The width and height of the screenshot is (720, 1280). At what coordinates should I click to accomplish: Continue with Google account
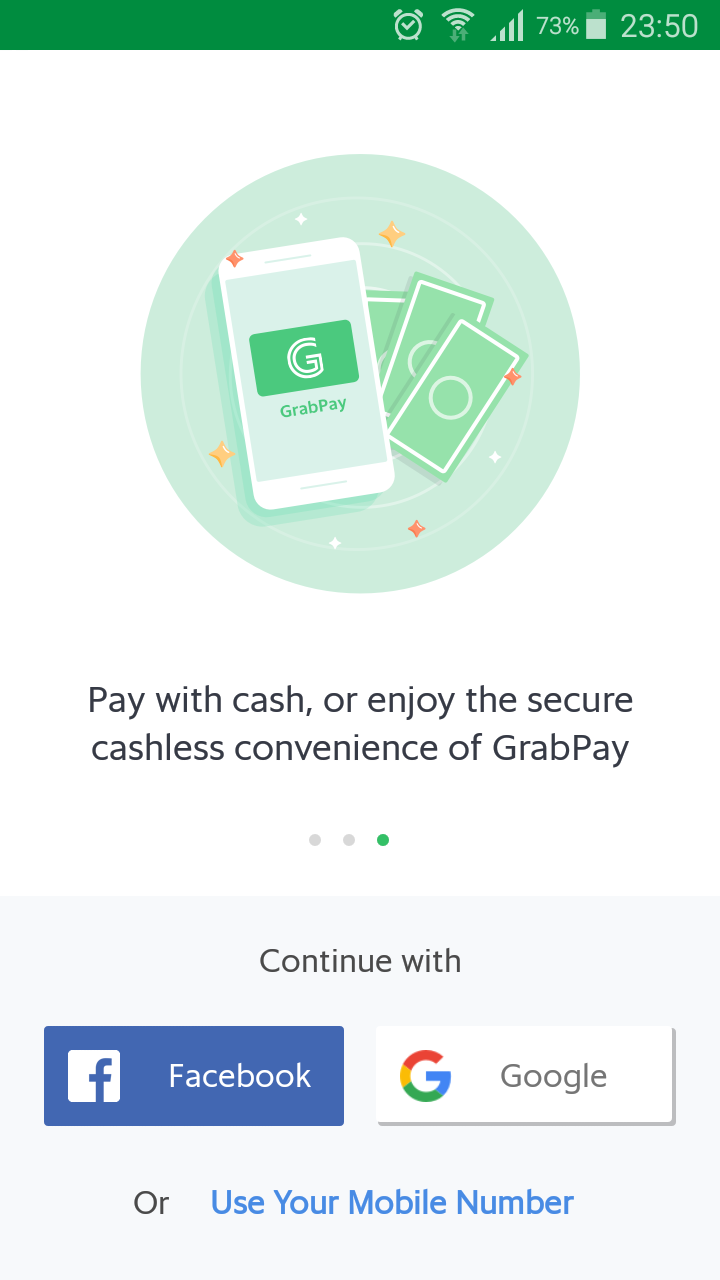point(525,1076)
